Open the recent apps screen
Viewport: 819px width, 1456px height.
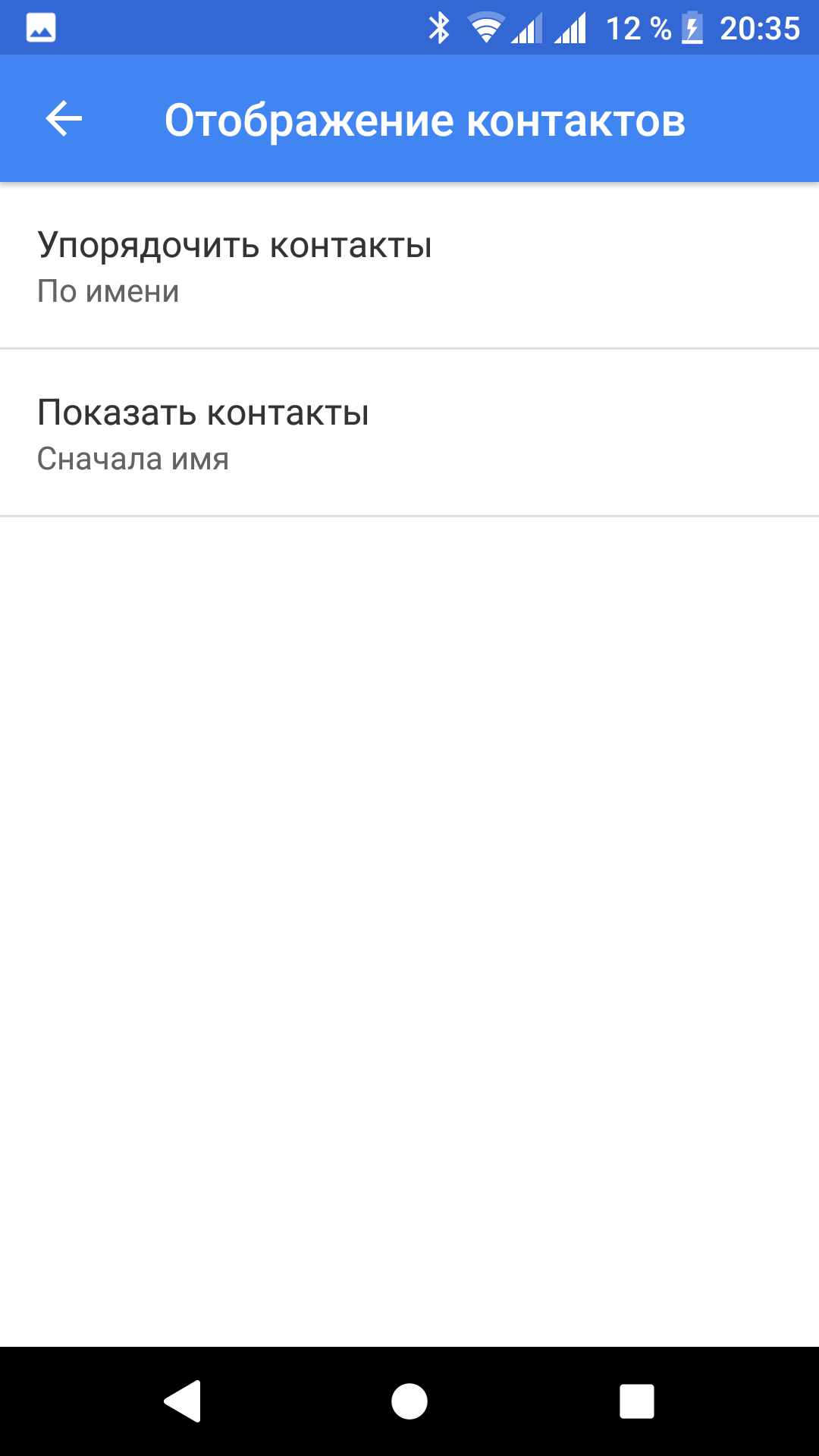point(636,1401)
